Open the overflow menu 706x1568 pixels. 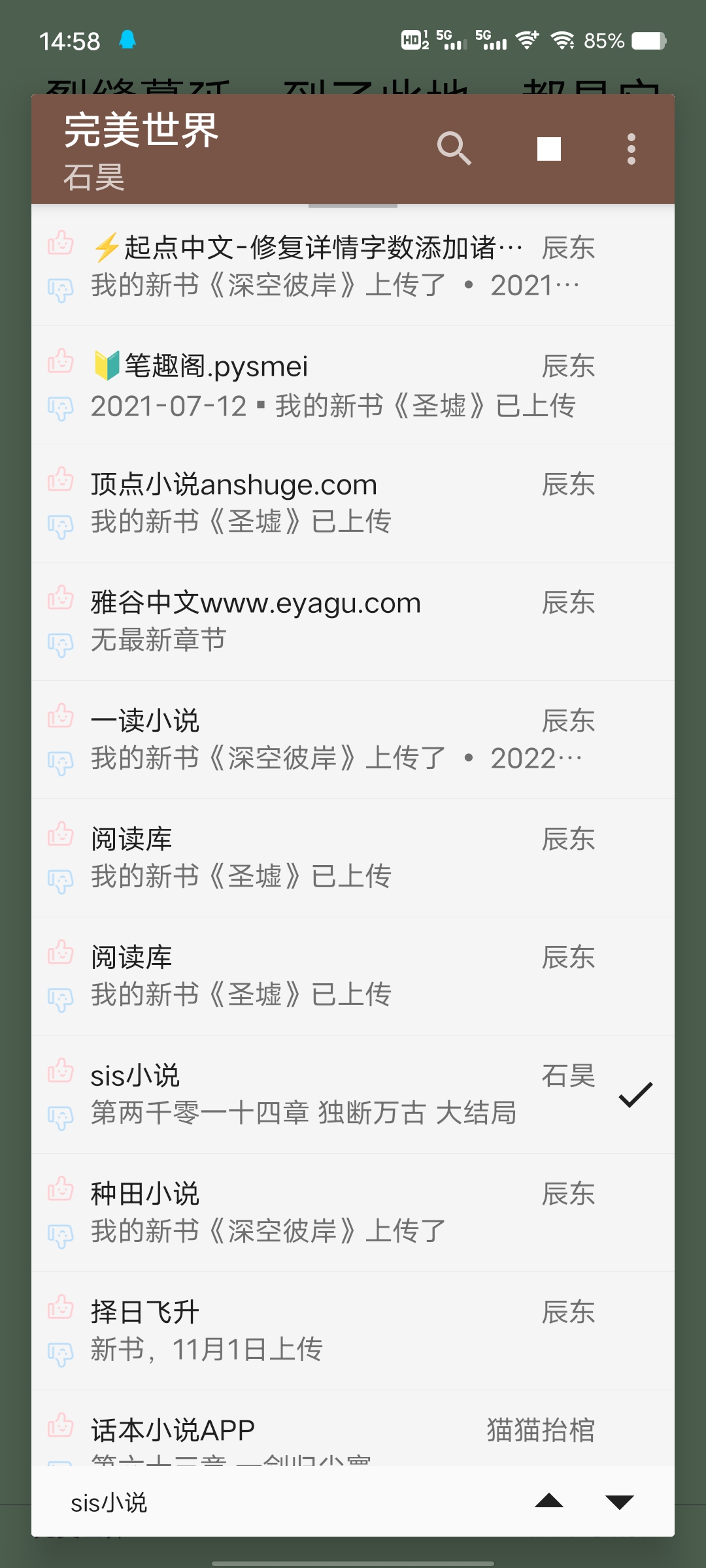pyautogui.click(x=631, y=149)
